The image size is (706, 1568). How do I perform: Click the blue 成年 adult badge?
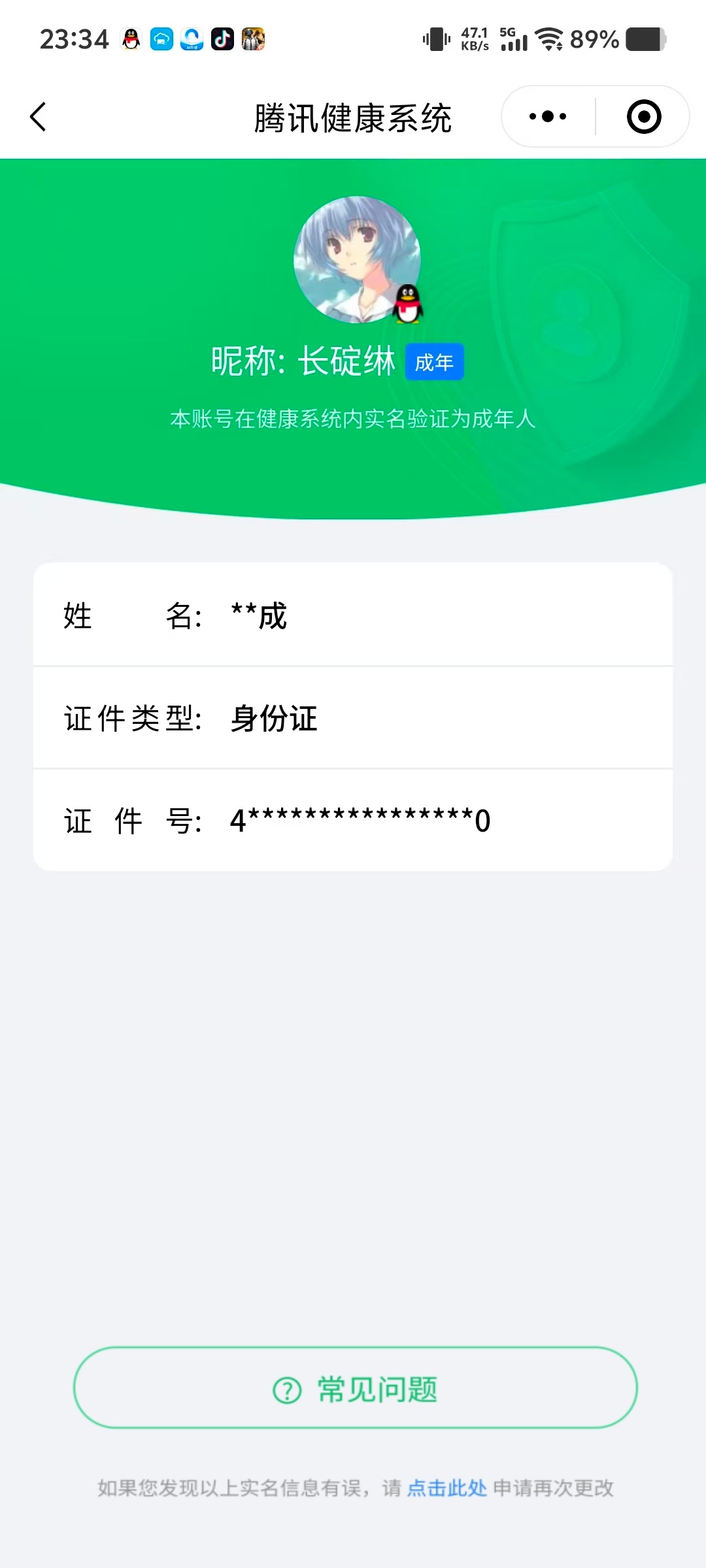tap(434, 361)
